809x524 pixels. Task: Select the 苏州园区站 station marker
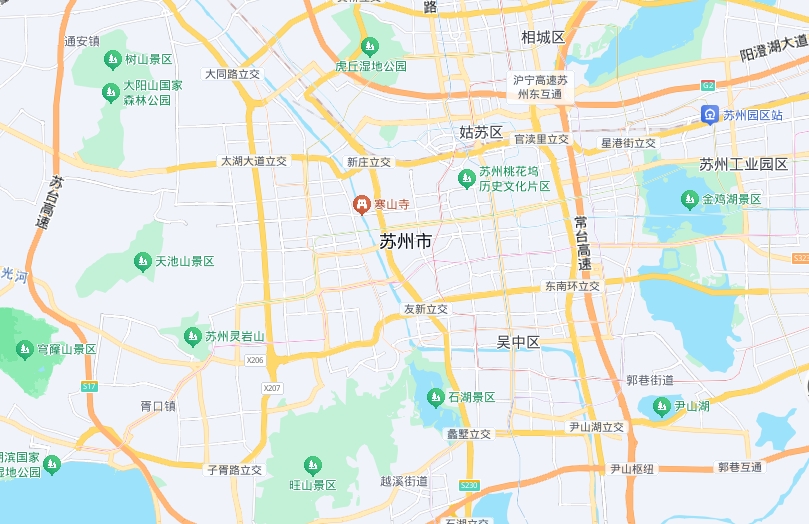pyautogui.click(x=709, y=115)
